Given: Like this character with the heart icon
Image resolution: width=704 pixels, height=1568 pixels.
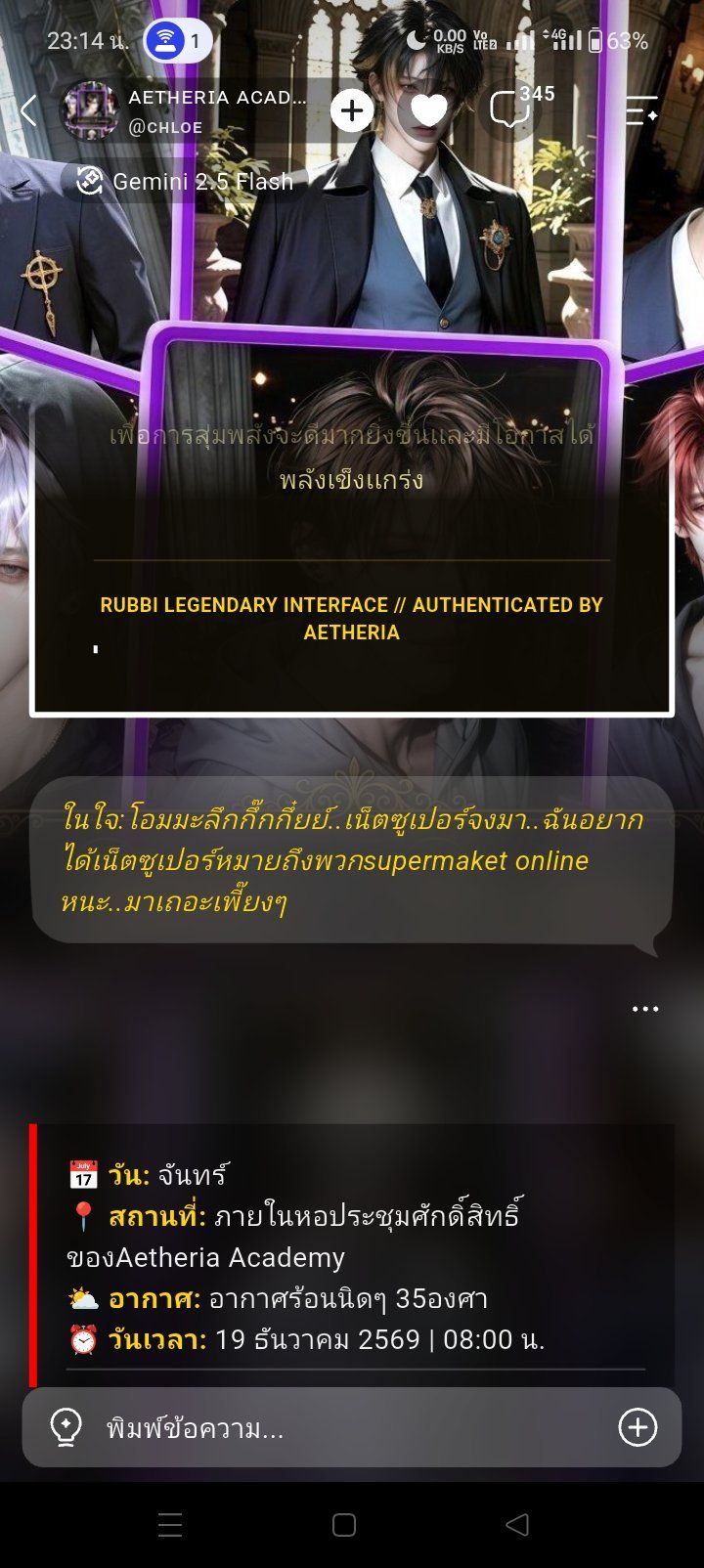Looking at the screenshot, I should 429,110.
